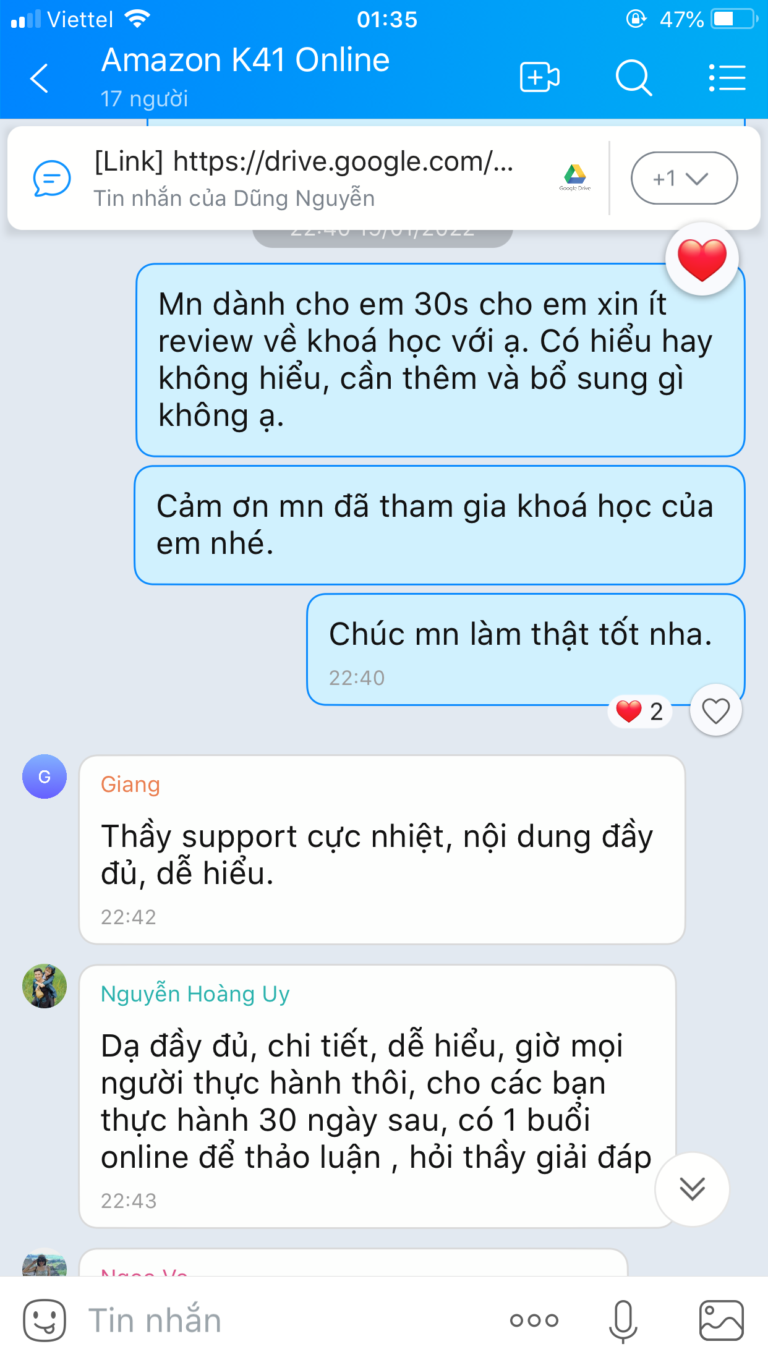
Task: Open group info via Amazon K41 Online title
Action: tap(246, 62)
